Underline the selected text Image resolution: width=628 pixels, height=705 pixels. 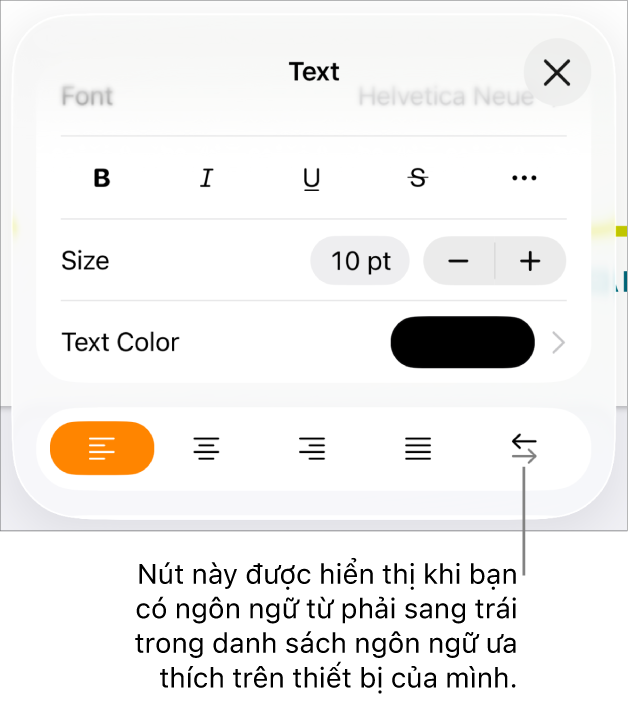[x=311, y=178]
